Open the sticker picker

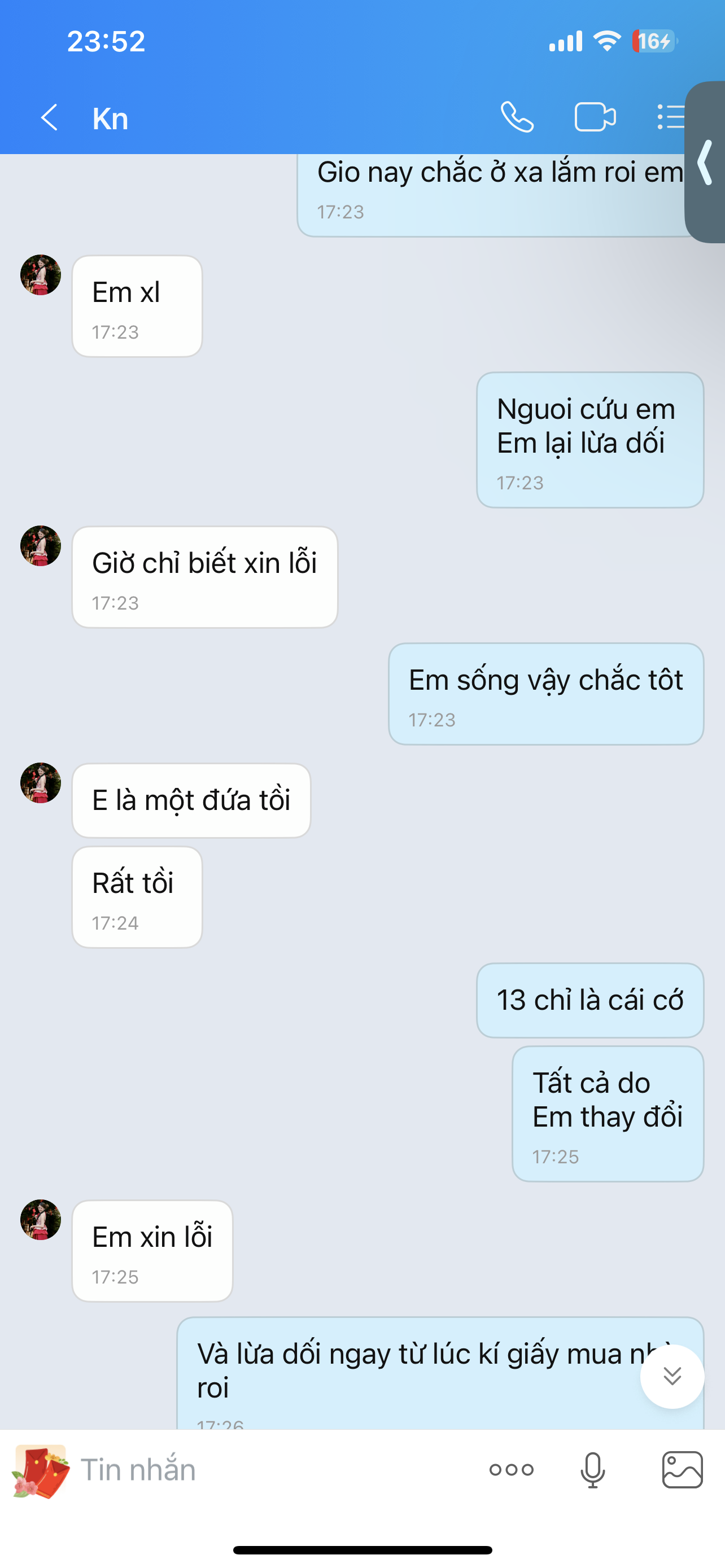pos(40,1470)
